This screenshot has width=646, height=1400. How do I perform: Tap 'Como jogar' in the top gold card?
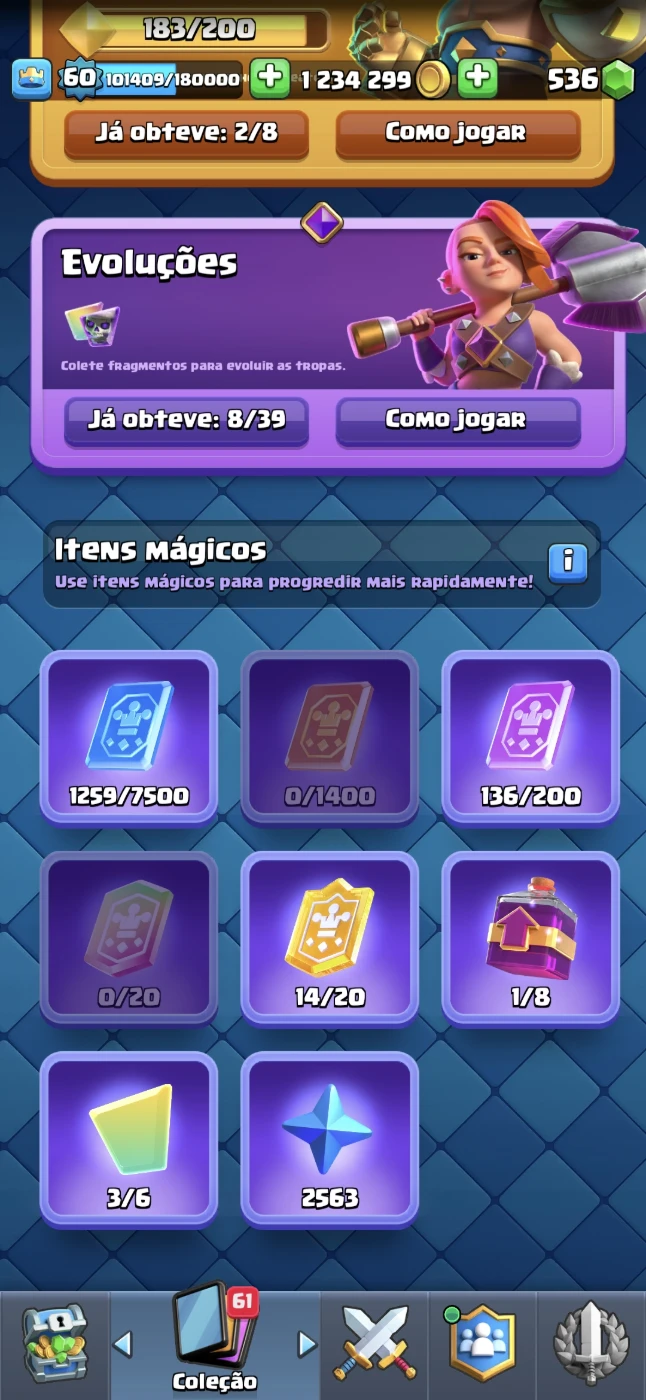coord(457,132)
